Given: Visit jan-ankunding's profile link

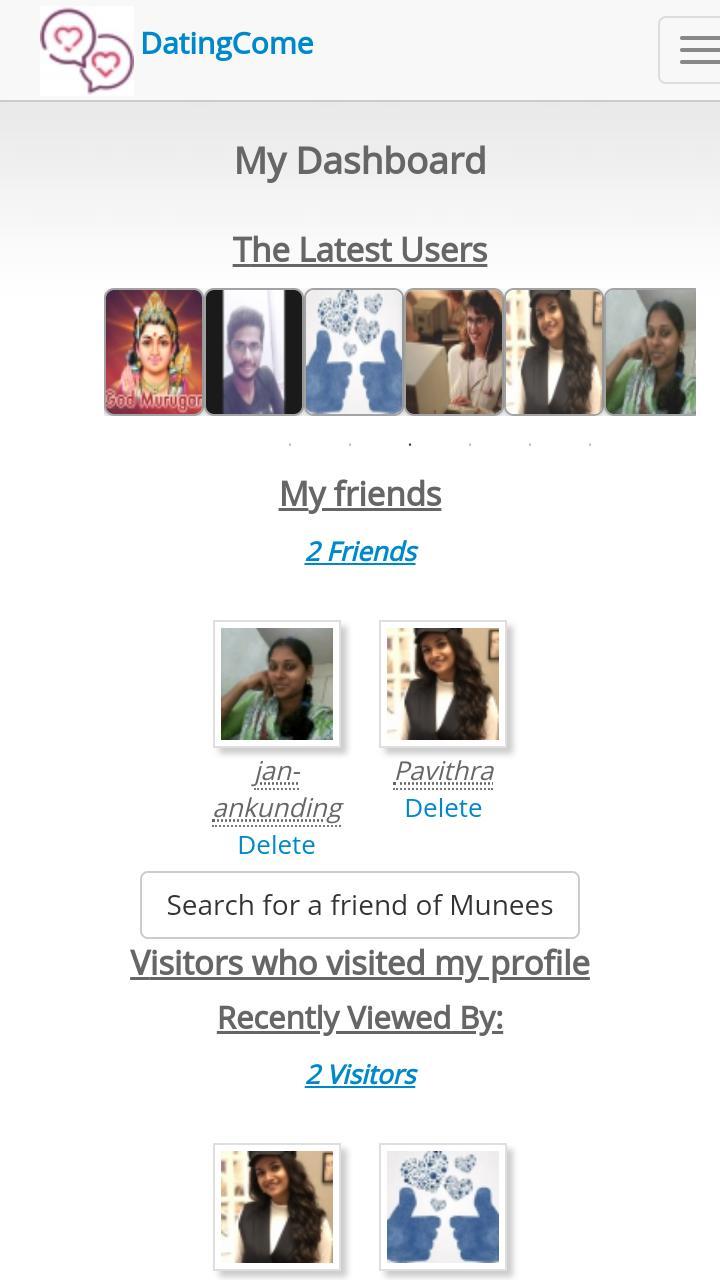Looking at the screenshot, I should click(277, 788).
